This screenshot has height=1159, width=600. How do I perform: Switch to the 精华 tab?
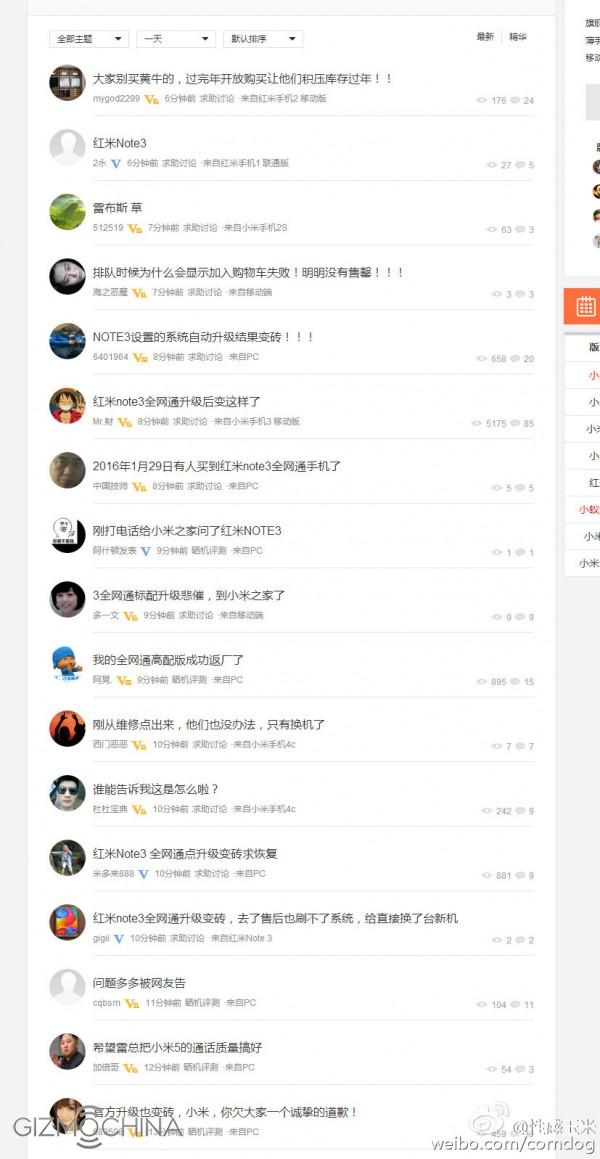click(x=518, y=37)
